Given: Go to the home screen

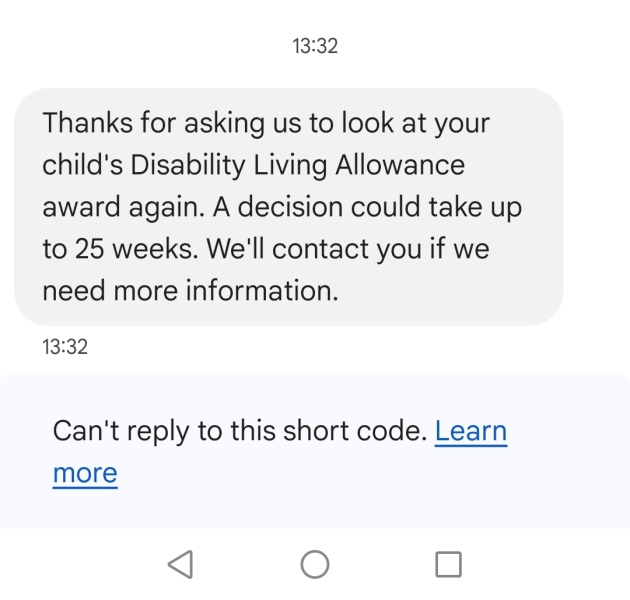Looking at the screenshot, I should click(315, 565).
